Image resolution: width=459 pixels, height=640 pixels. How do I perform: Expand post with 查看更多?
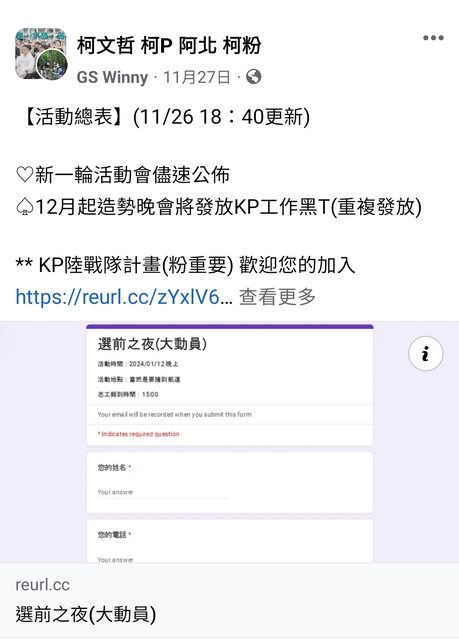277,297
